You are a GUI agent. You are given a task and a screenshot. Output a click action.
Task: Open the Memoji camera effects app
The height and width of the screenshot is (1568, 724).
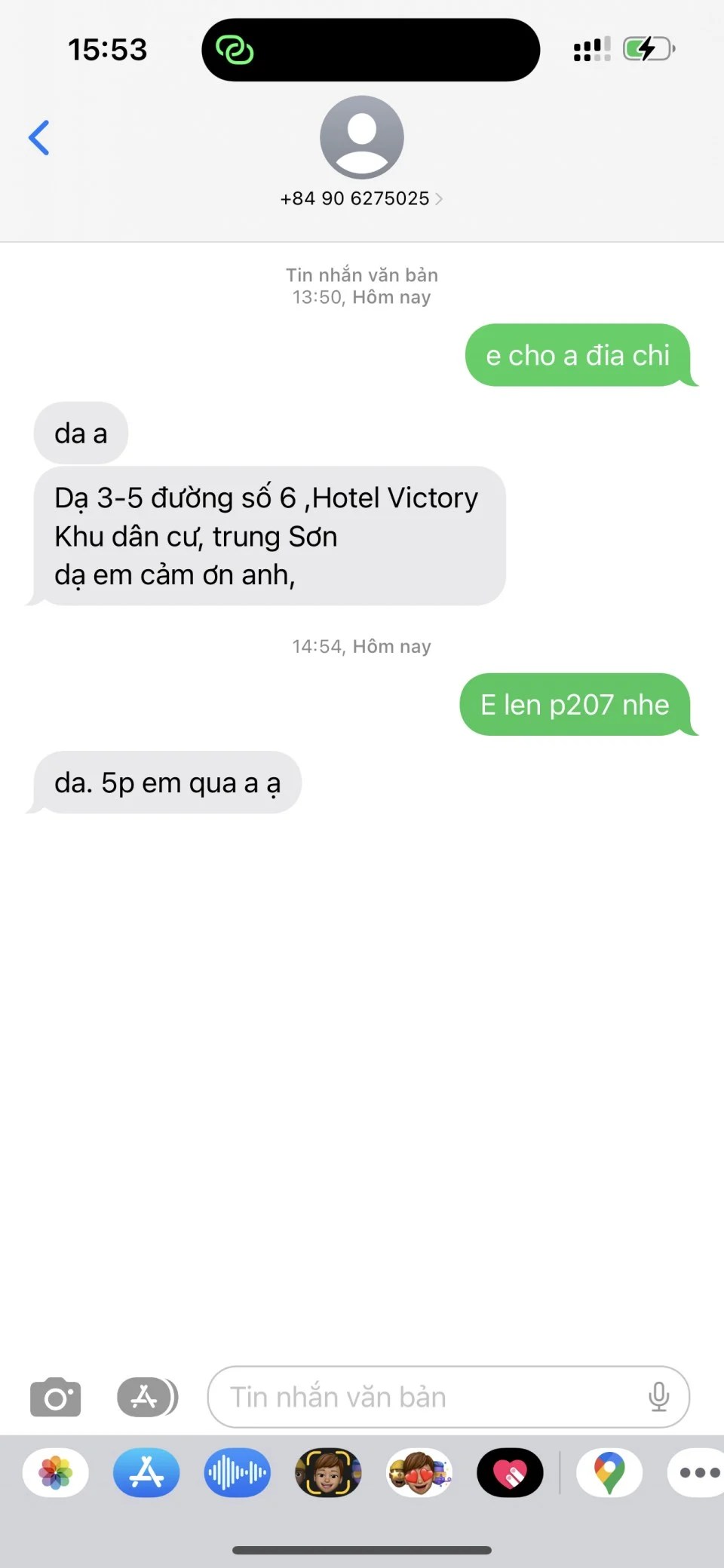328,1472
